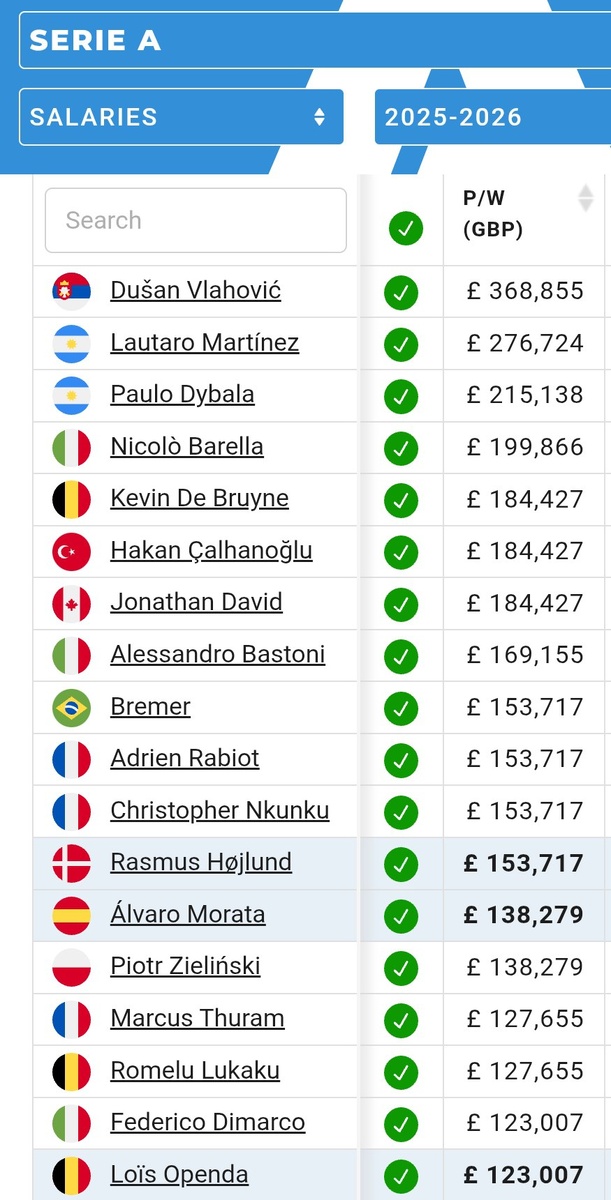Screen dimensions: 611x1200
Task: Open the SALARIES category dropdown
Action: (181, 117)
